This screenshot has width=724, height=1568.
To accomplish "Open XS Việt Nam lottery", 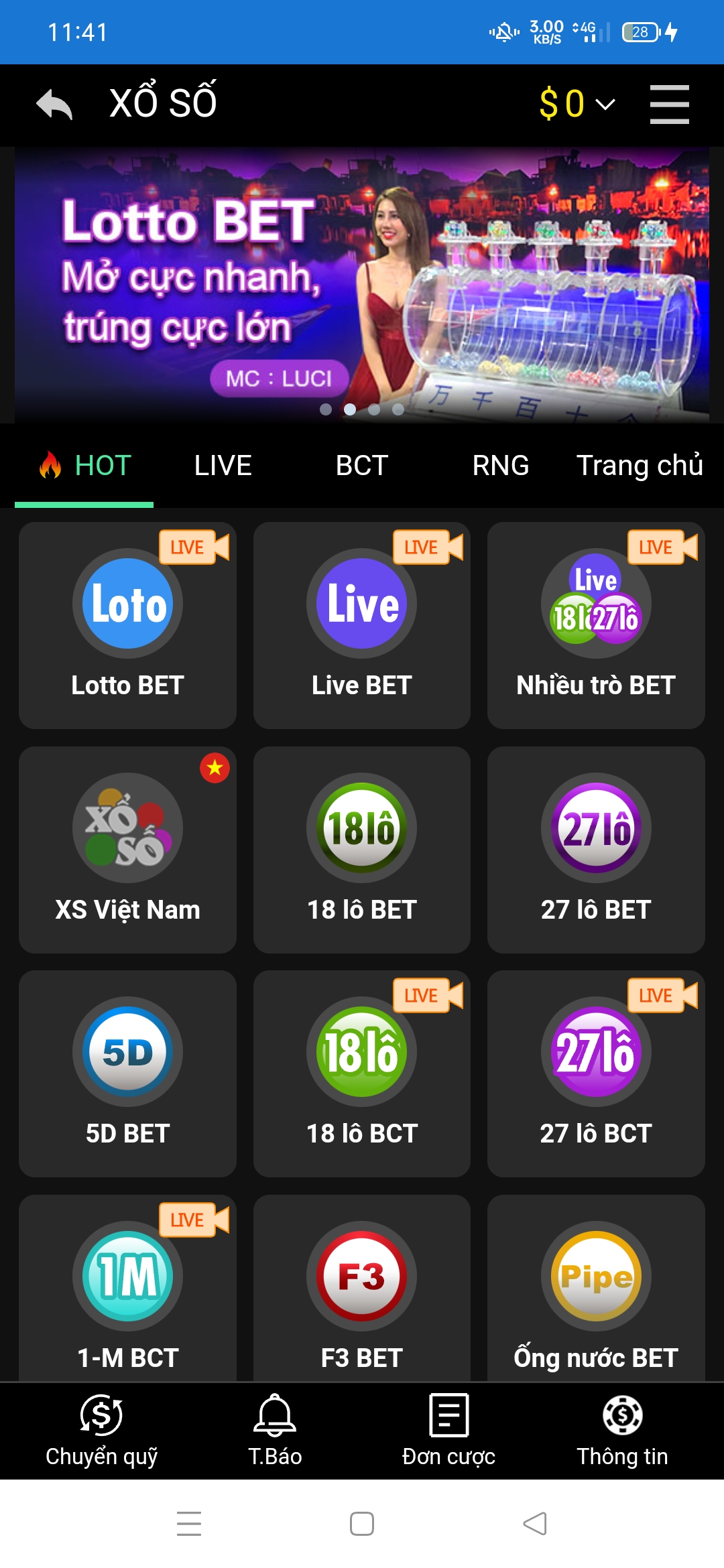I will tap(127, 849).
